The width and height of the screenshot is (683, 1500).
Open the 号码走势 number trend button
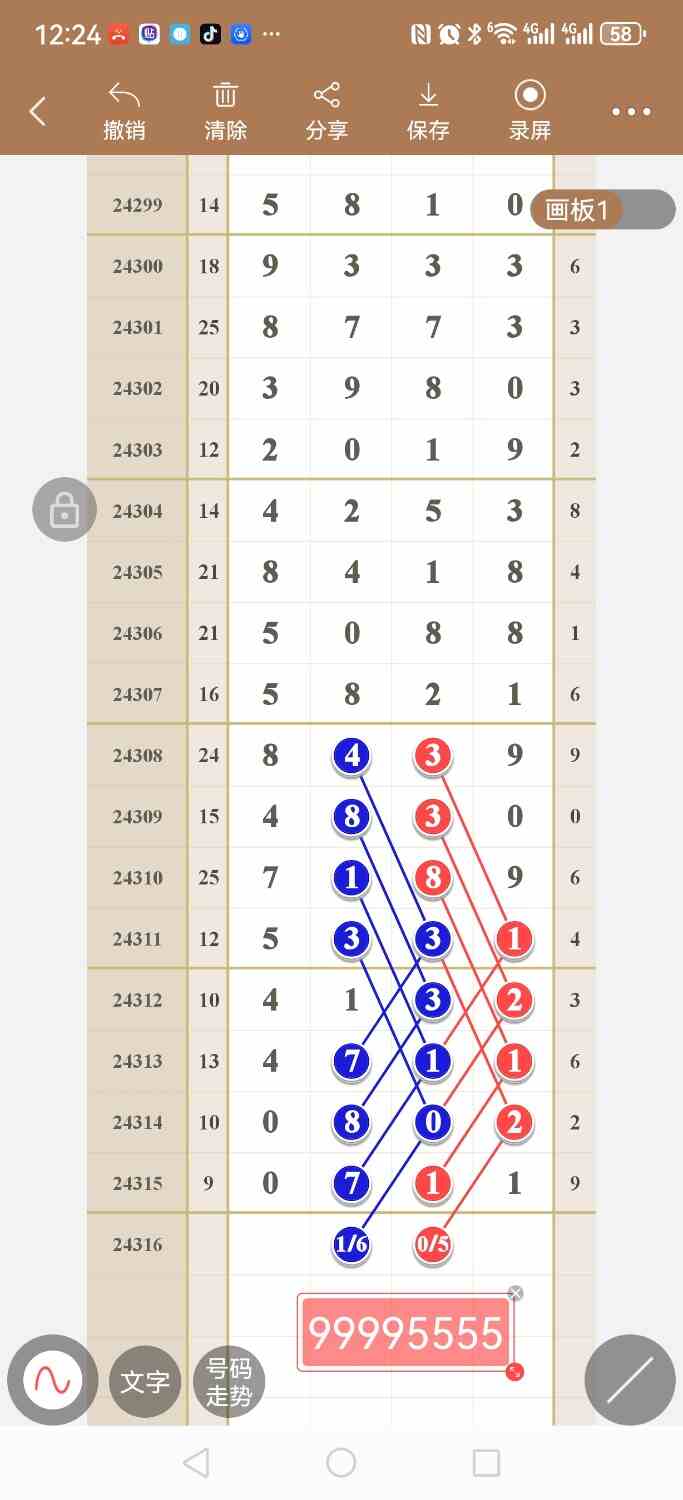pyautogui.click(x=229, y=1382)
